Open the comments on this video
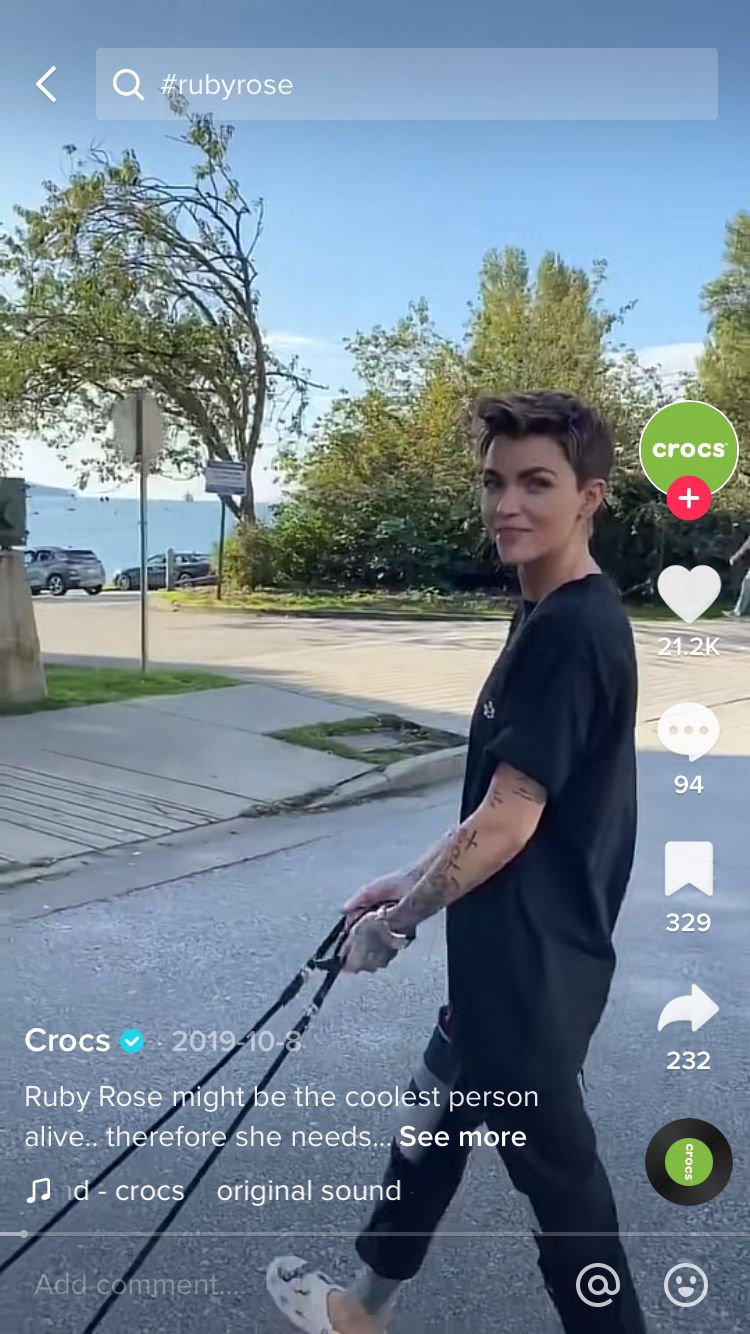 click(x=689, y=732)
